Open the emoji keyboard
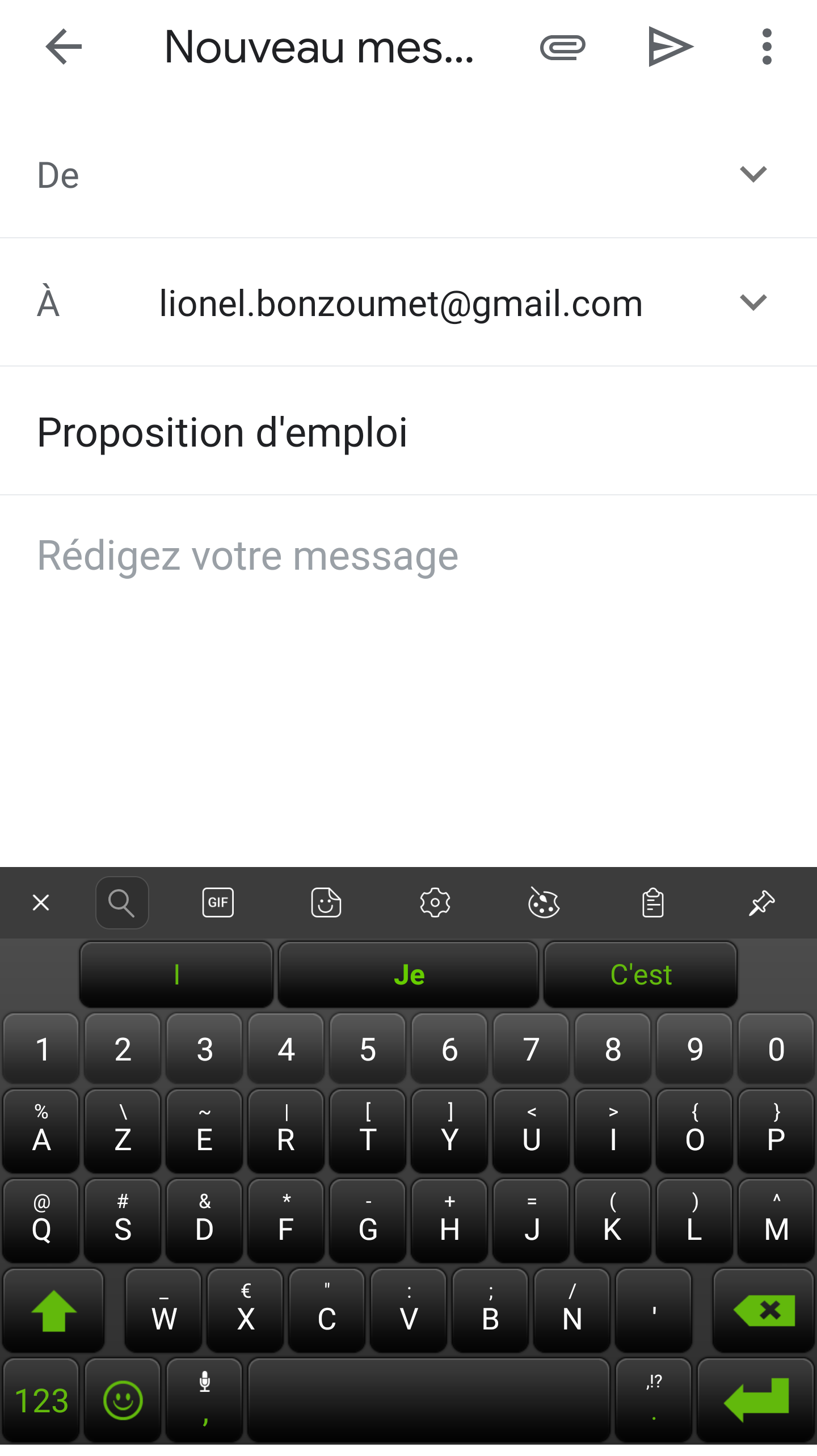The image size is (817, 1456). pos(123,1400)
